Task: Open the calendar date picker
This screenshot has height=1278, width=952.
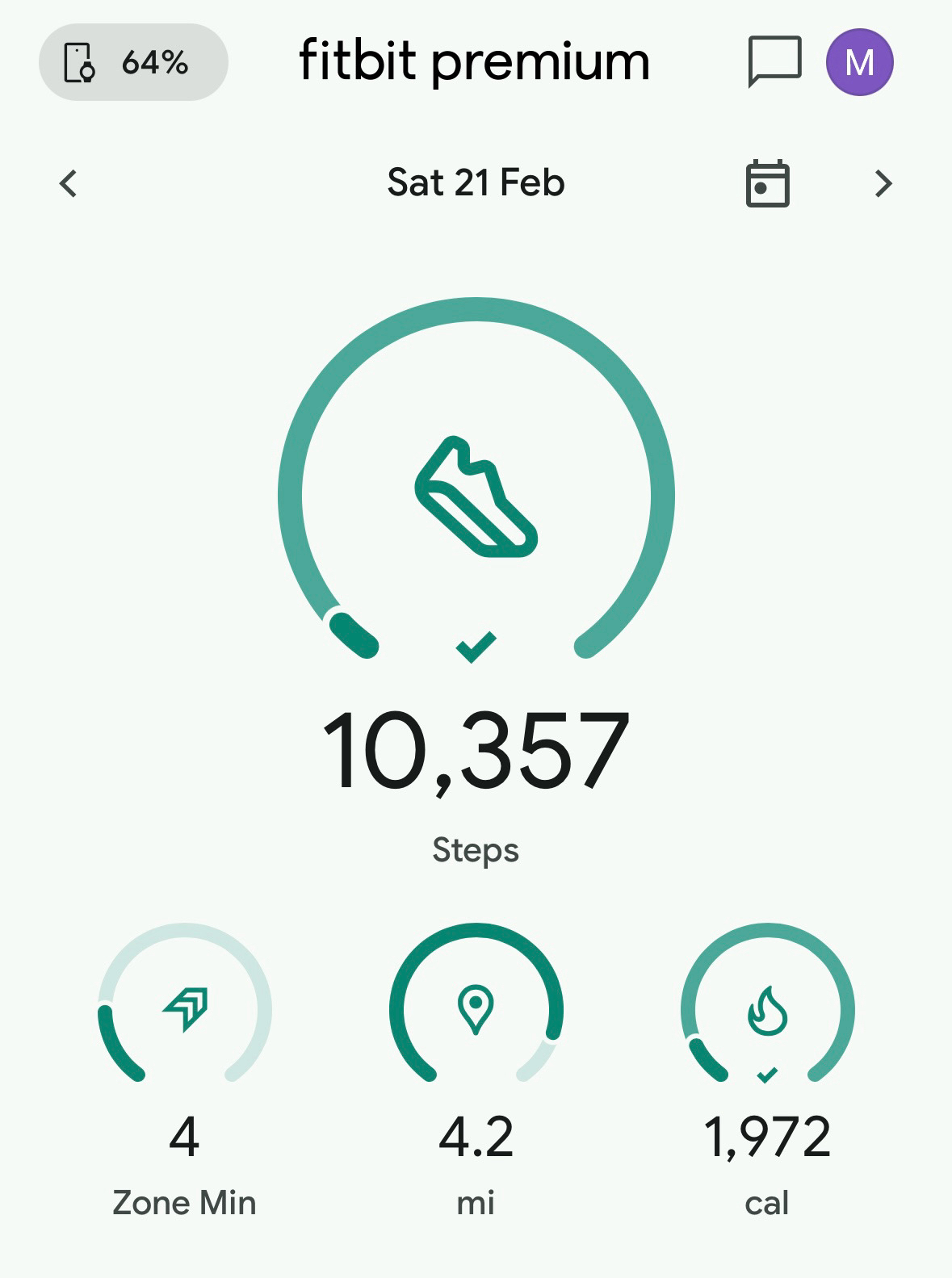Action: 766,184
